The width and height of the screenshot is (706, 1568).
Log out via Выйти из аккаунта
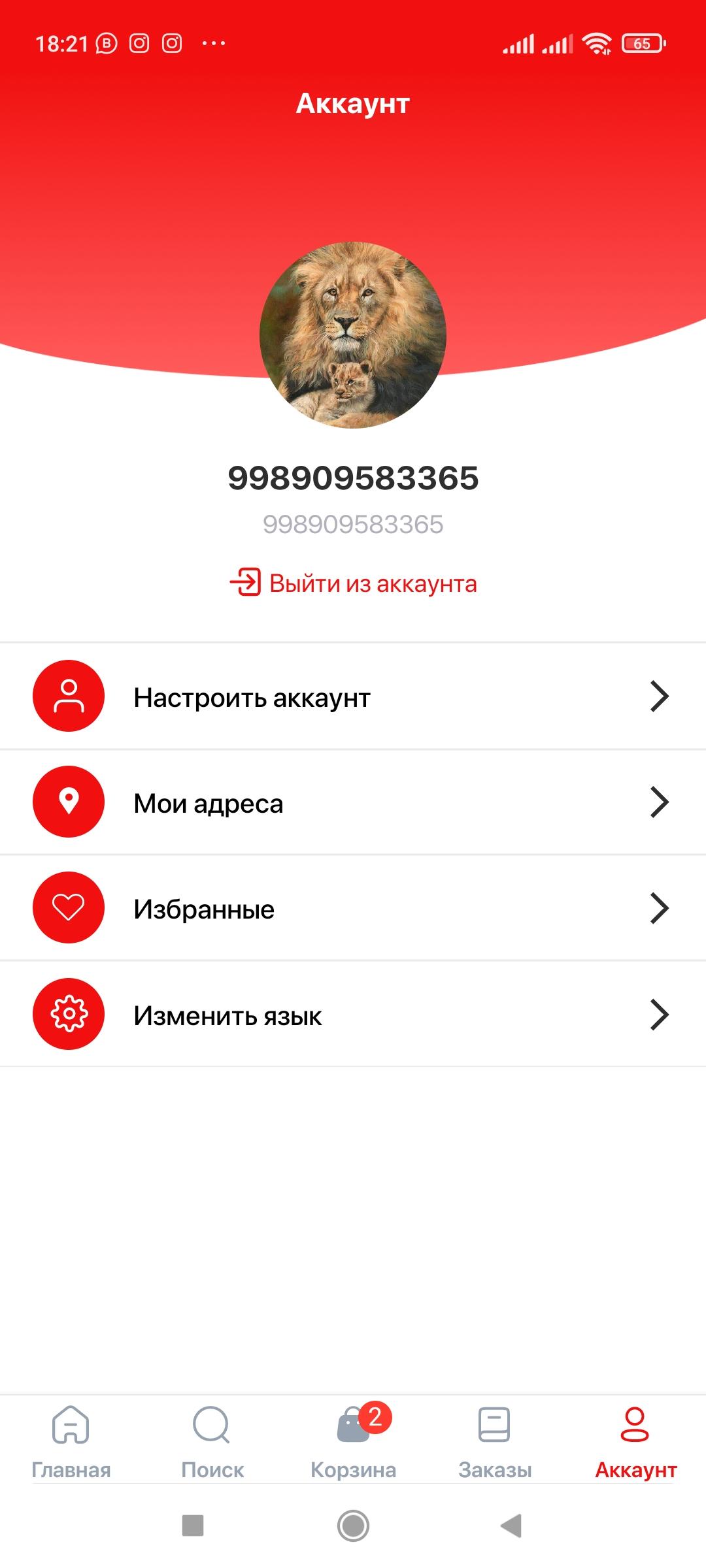353,583
